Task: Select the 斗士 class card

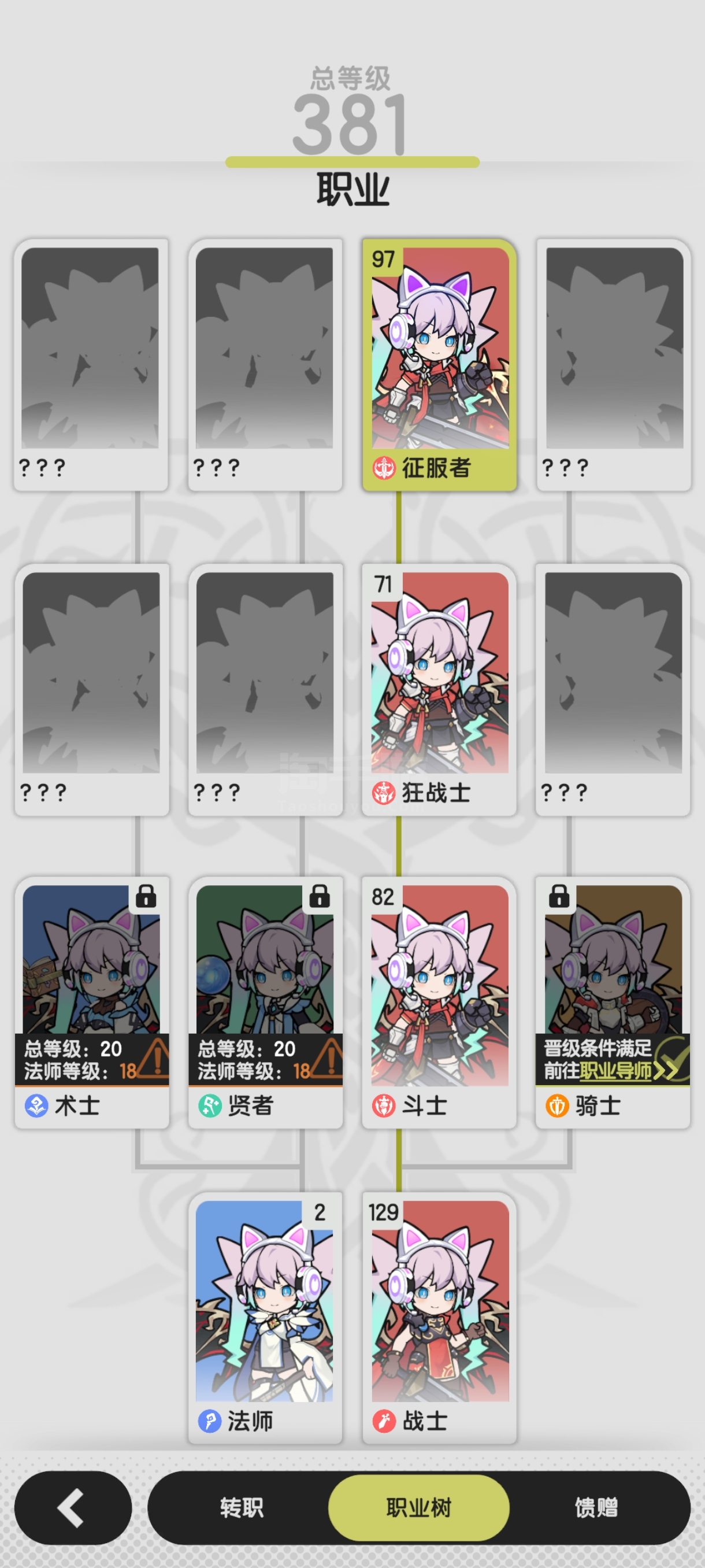Action: pos(439,1001)
